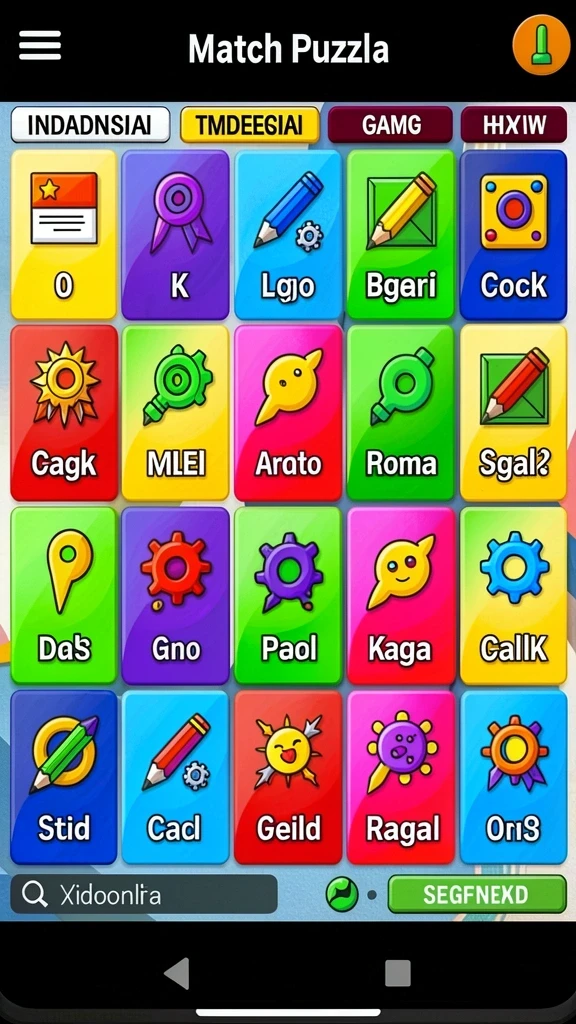
Task: Select the TMDEEGIAI tab
Action: click(x=249, y=124)
